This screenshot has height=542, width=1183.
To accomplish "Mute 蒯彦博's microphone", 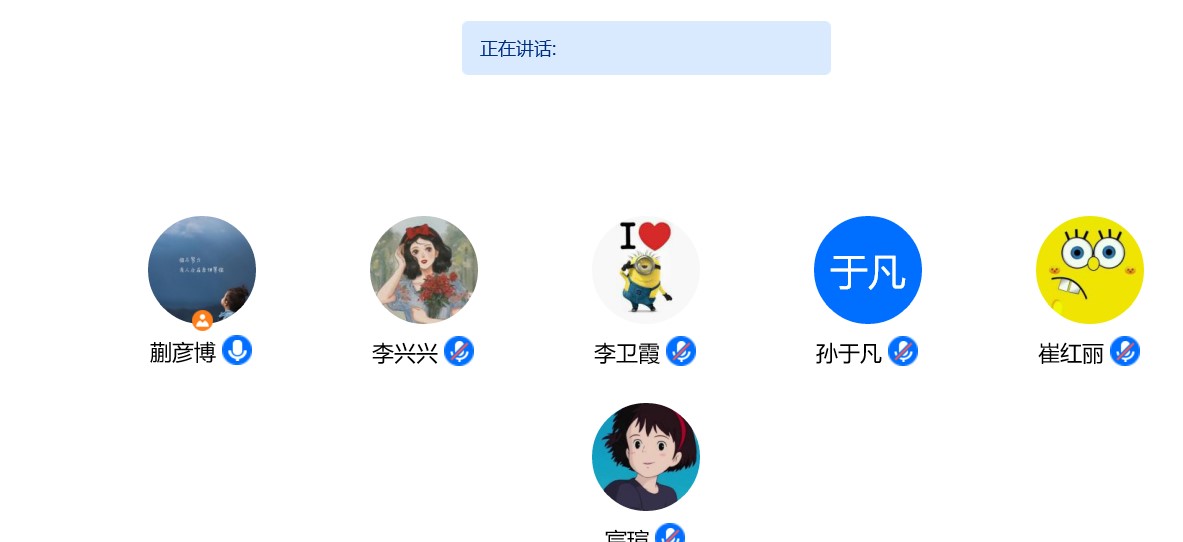I will 237,351.
